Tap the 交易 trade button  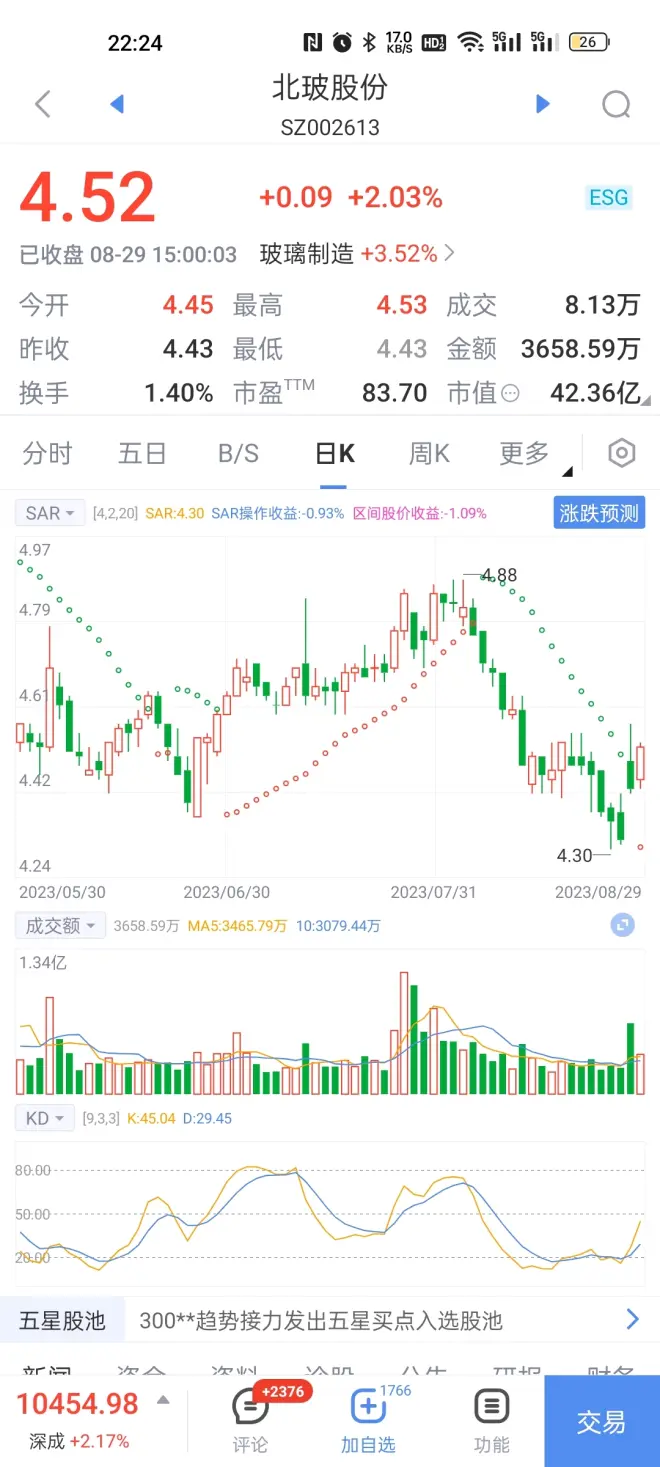click(x=601, y=1422)
